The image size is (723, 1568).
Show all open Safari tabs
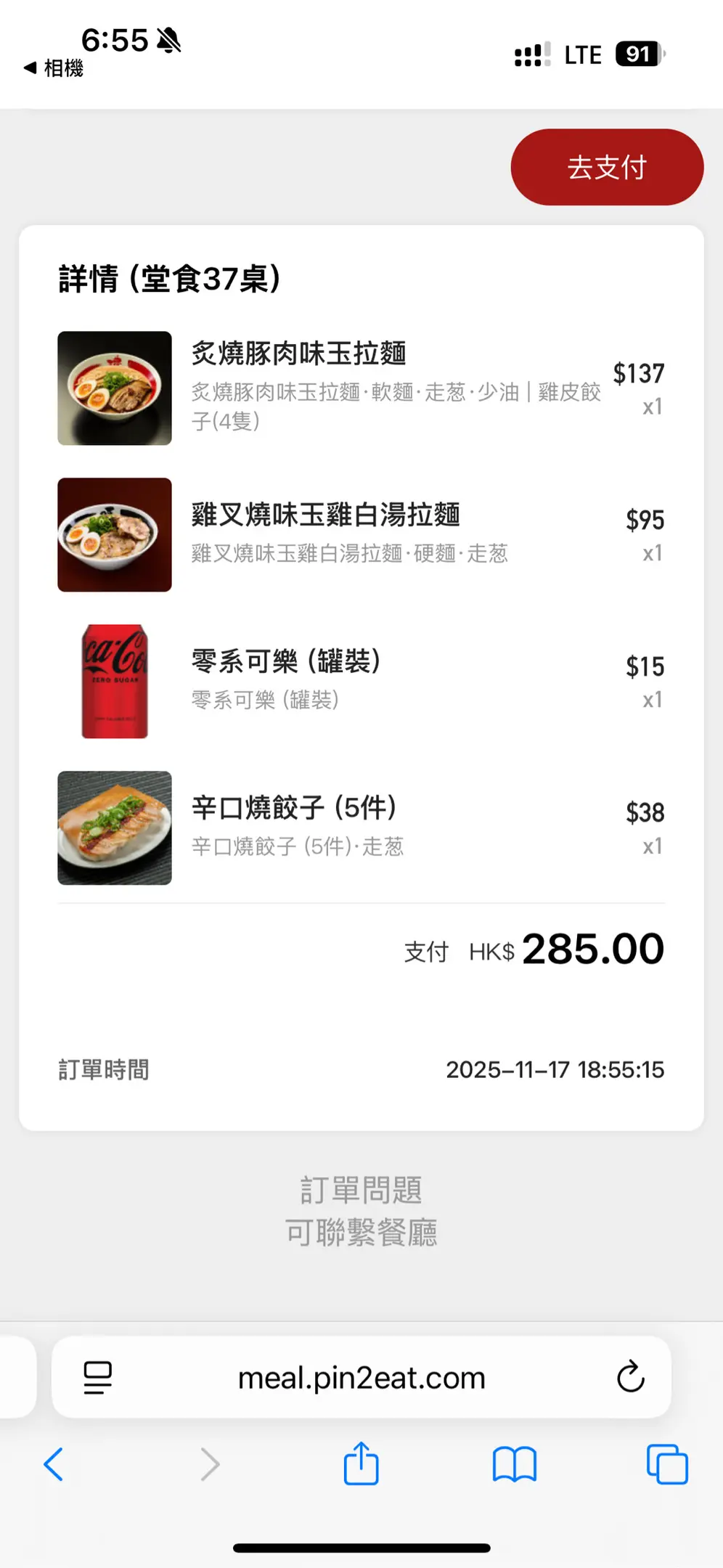(666, 1464)
